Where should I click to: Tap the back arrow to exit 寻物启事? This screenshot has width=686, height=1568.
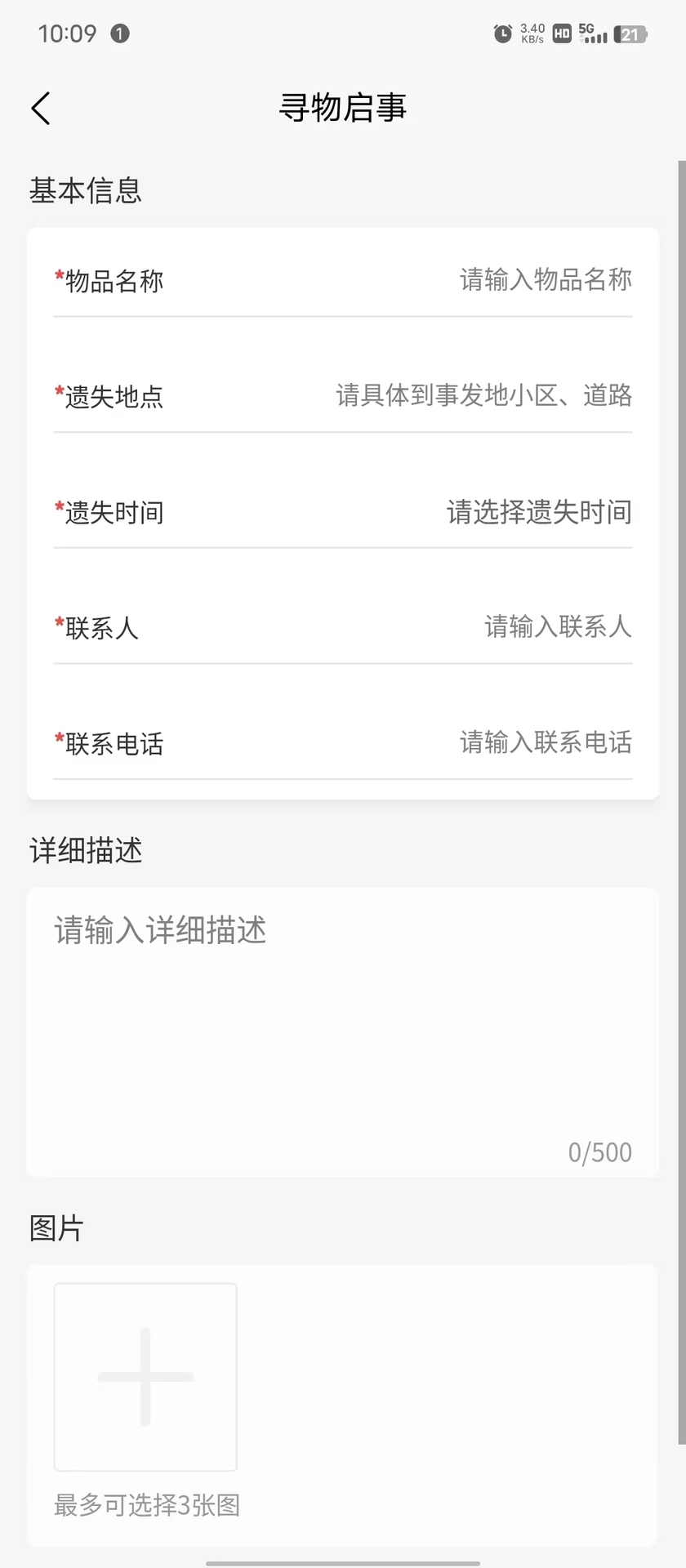[40, 107]
